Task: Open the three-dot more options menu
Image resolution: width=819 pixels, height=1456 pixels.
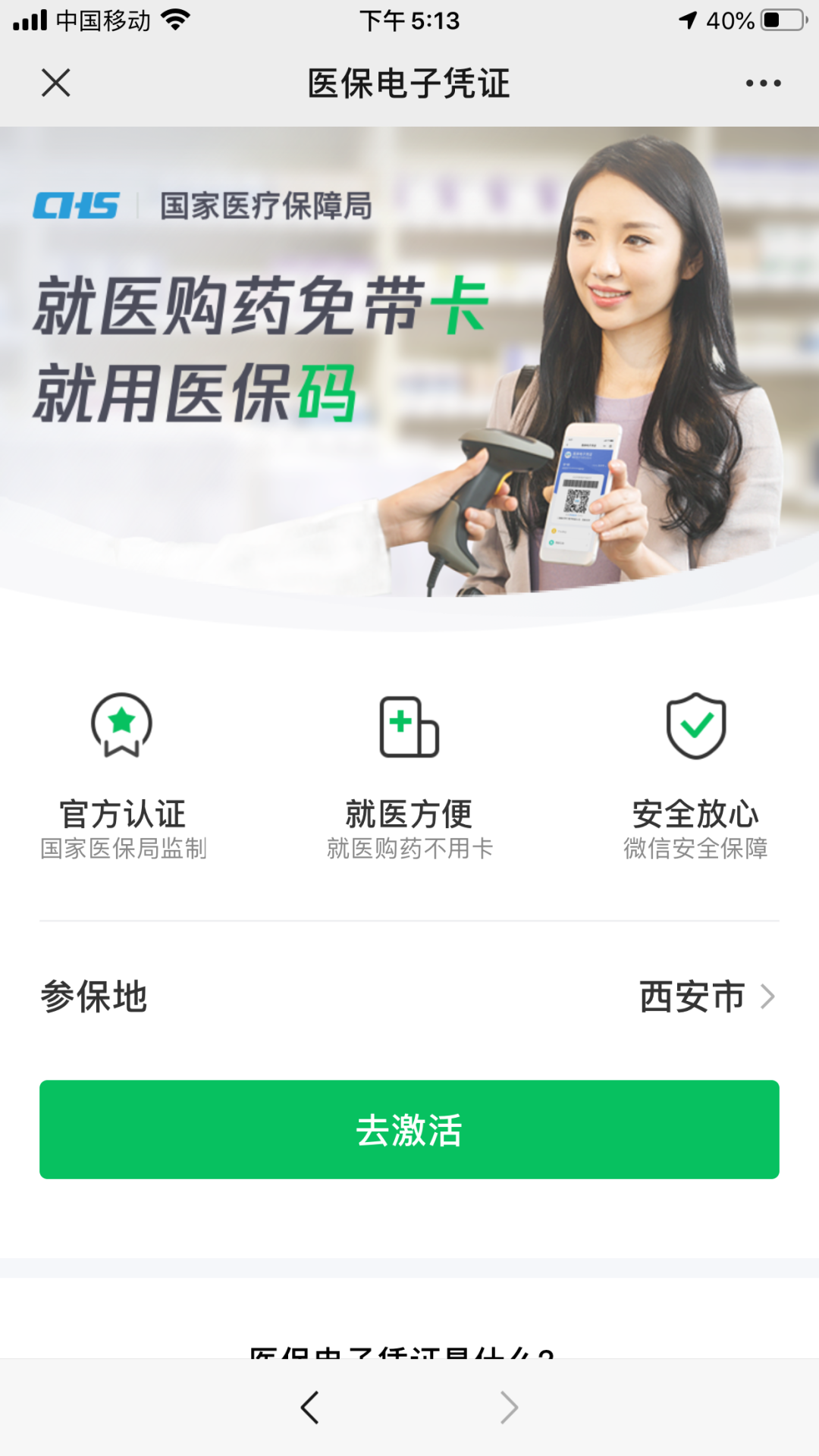Action: click(763, 83)
